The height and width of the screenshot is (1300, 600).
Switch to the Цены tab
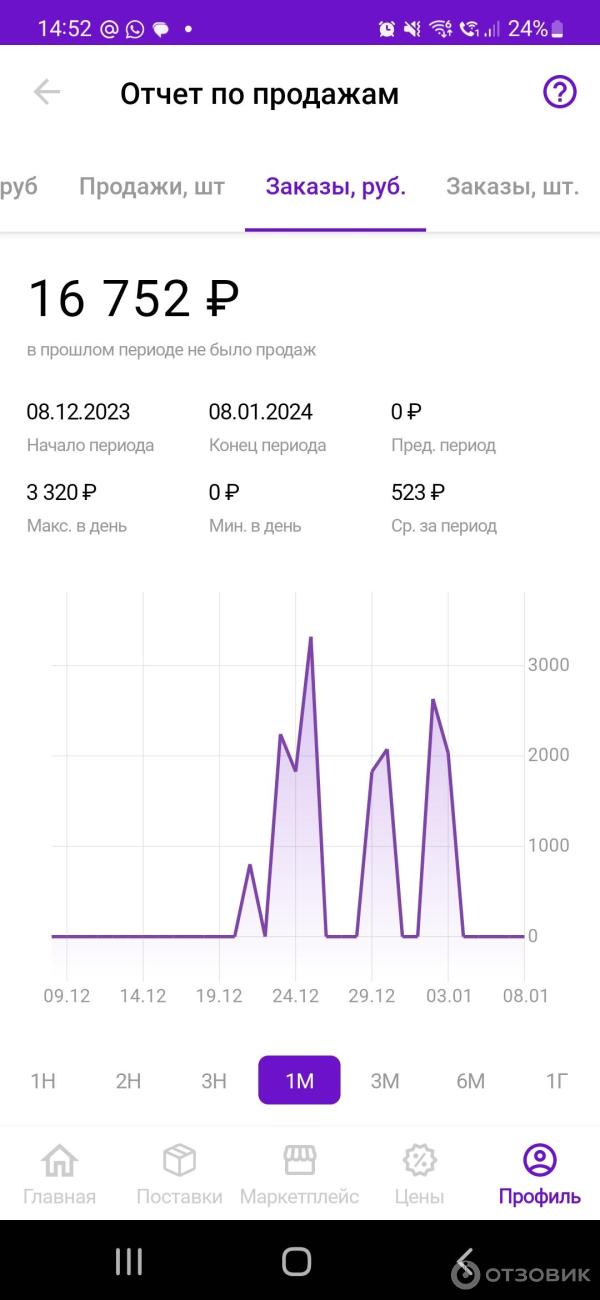(419, 1175)
